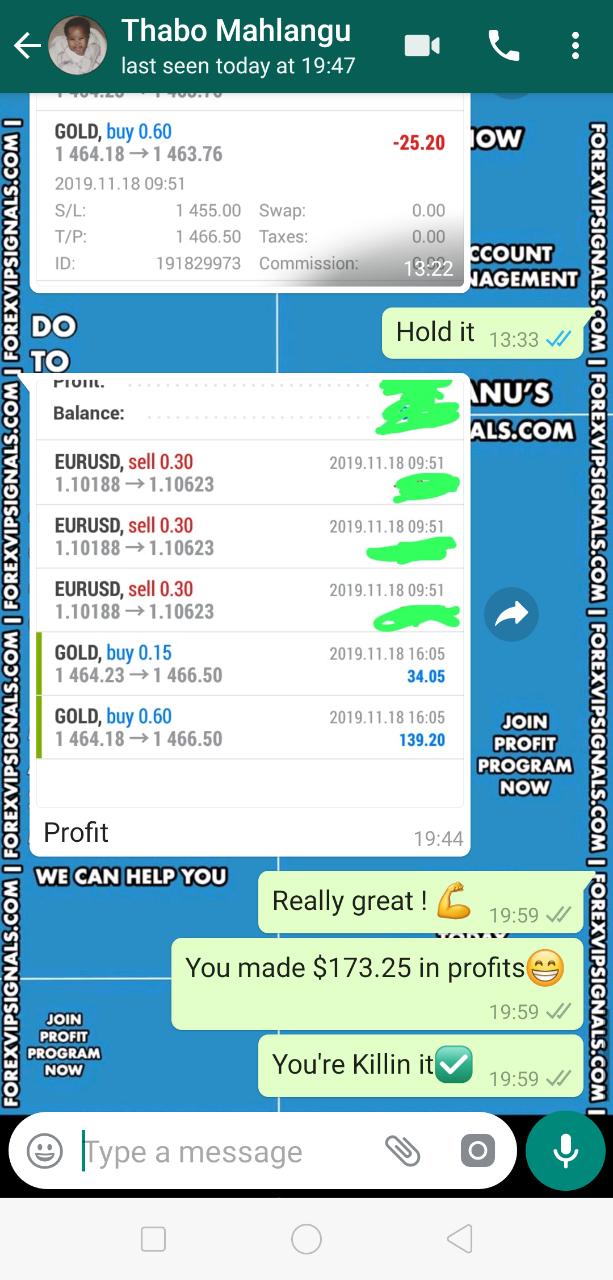Attach a file with the paperclip
Viewport: 613px width, 1280px height.
[402, 1151]
